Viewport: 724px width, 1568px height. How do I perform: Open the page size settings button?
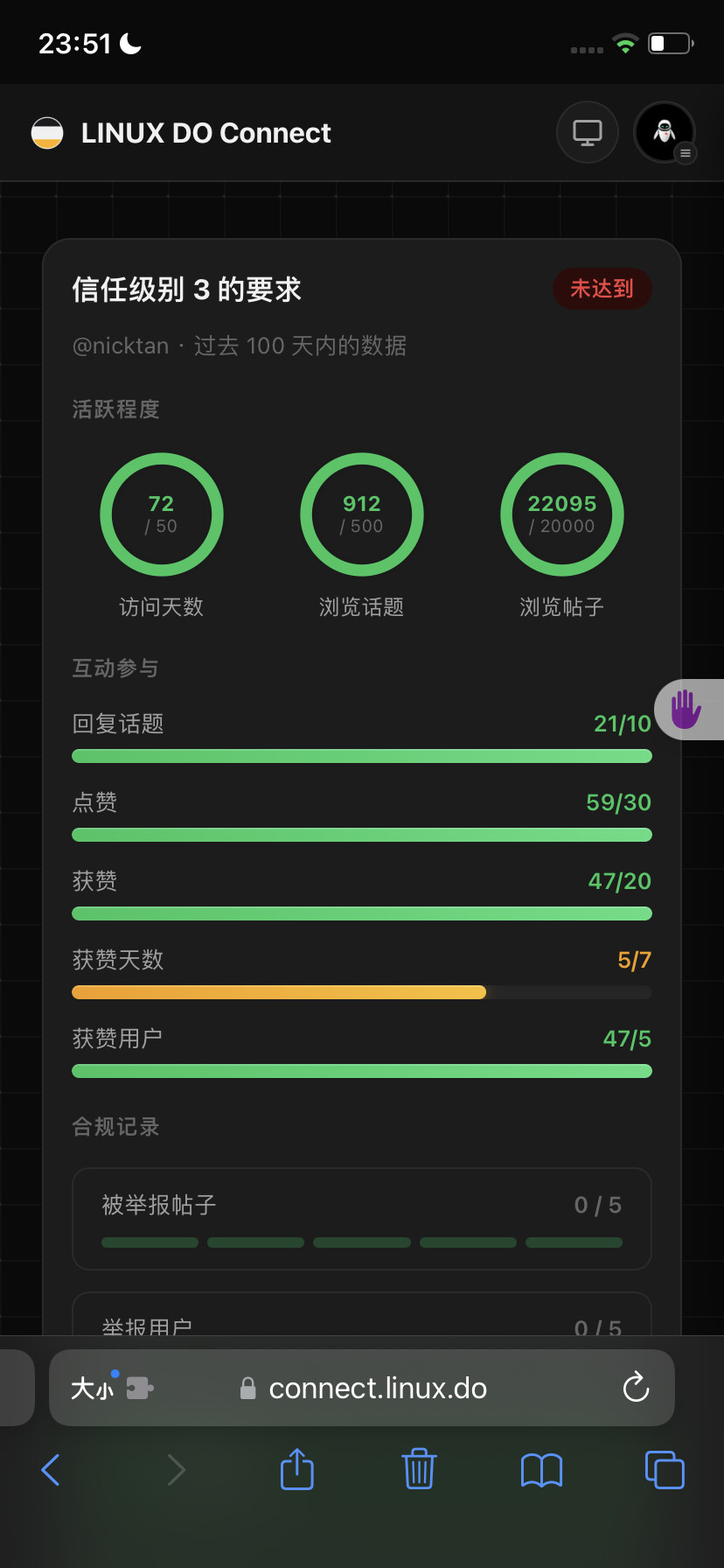coord(93,1388)
